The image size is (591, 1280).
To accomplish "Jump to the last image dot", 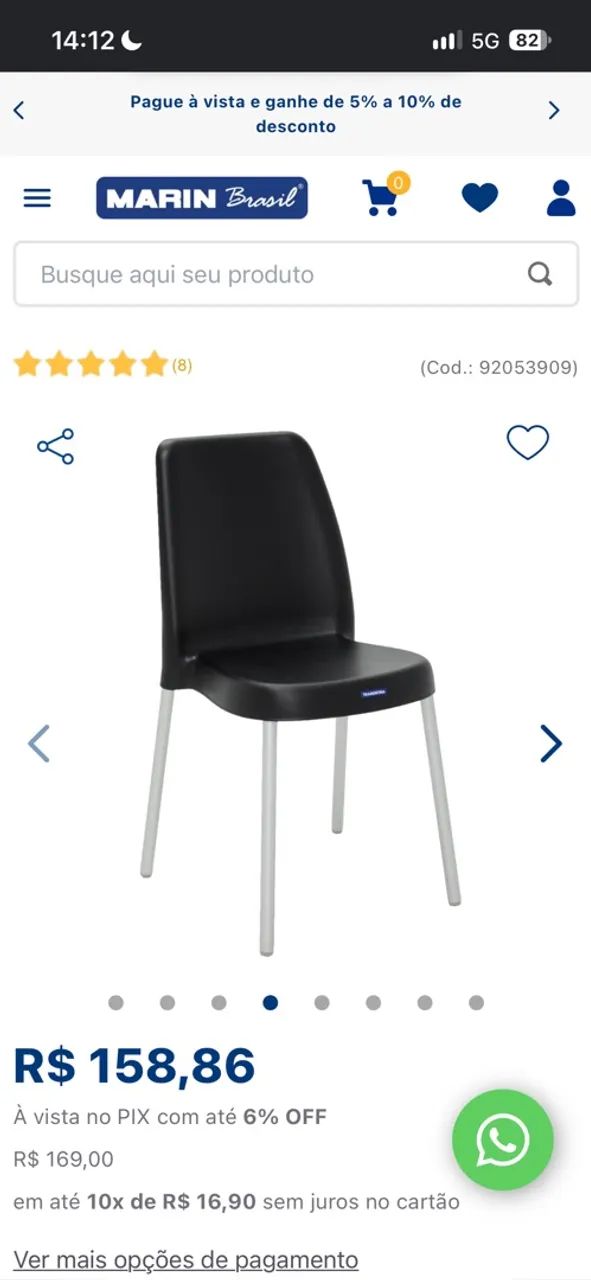I will [476, 1002].
